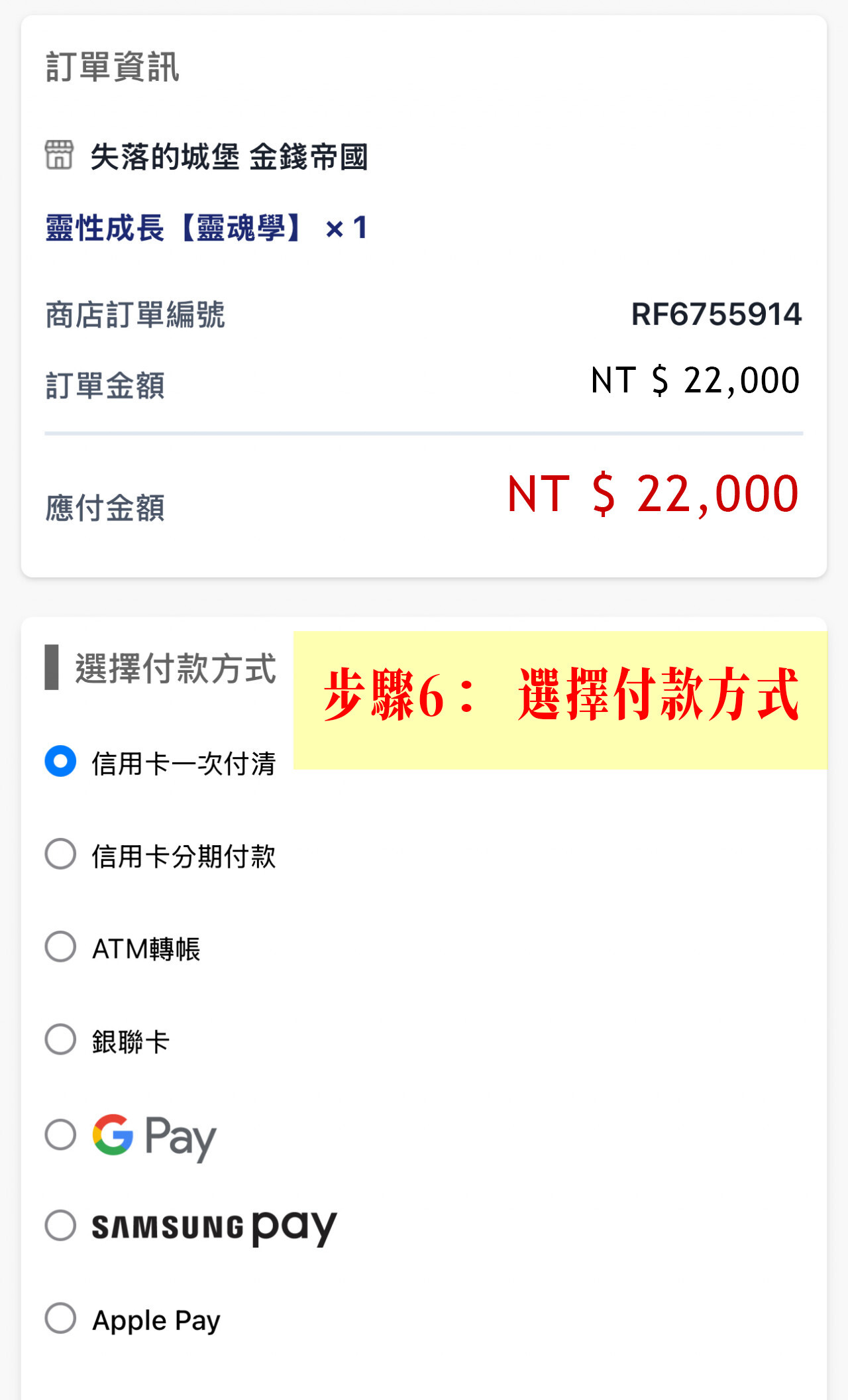Viewport: 848px width, 1400px height.
Task: Select ATM轉帳 as payment method
Action: pos(60,947)
